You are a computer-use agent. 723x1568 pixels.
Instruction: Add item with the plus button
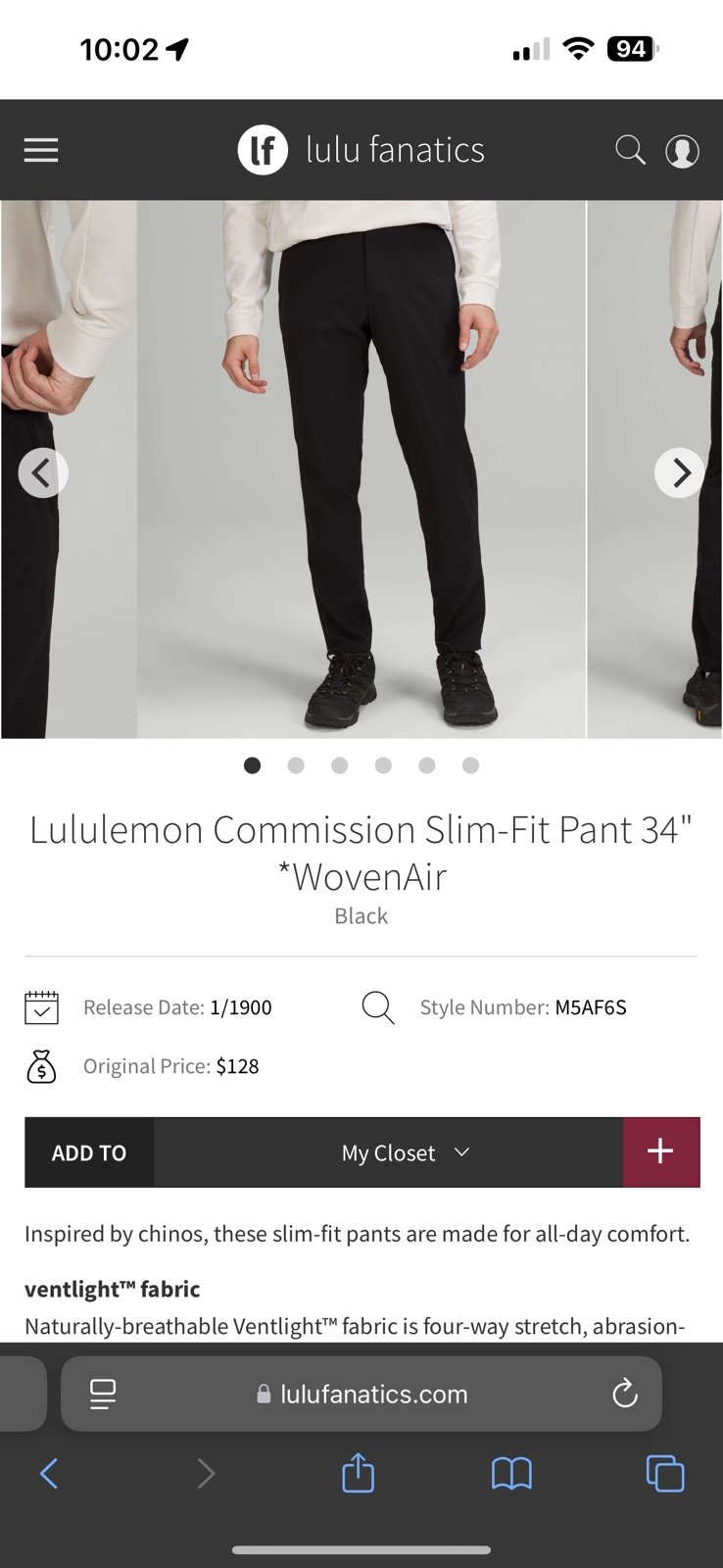661,1152
